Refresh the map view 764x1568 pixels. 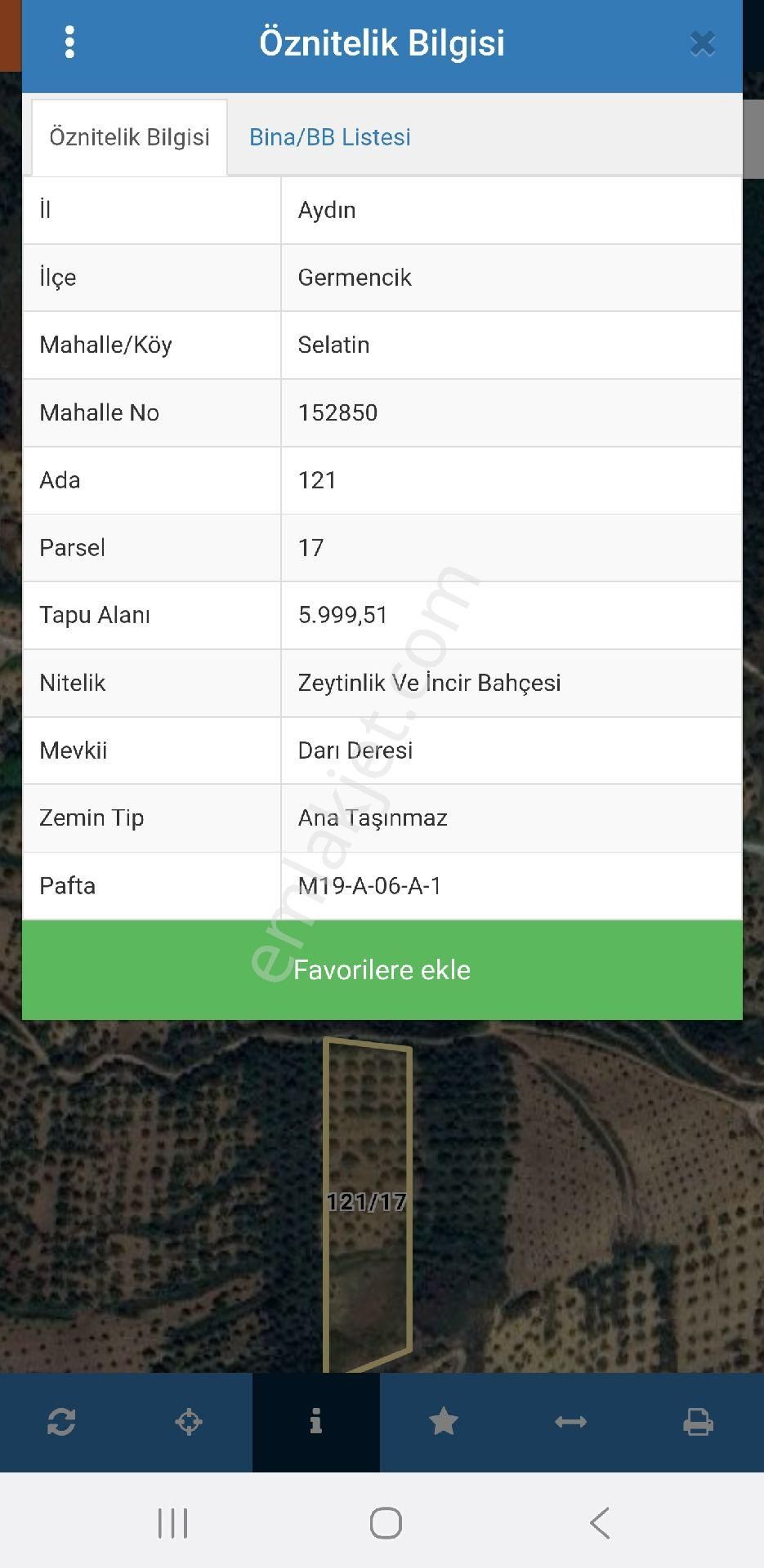(x=61, y=1422)
